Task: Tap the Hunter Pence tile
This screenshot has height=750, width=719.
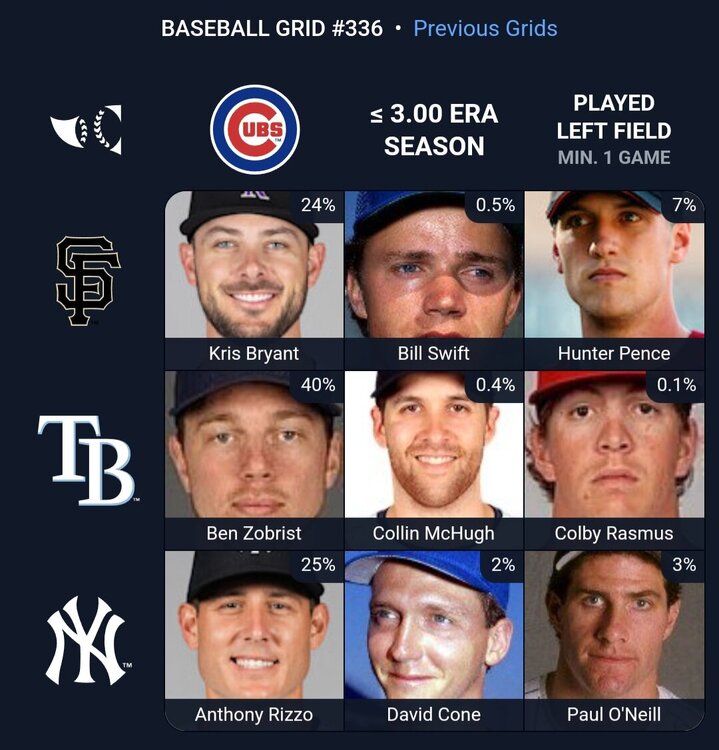Action: (614, 280)
